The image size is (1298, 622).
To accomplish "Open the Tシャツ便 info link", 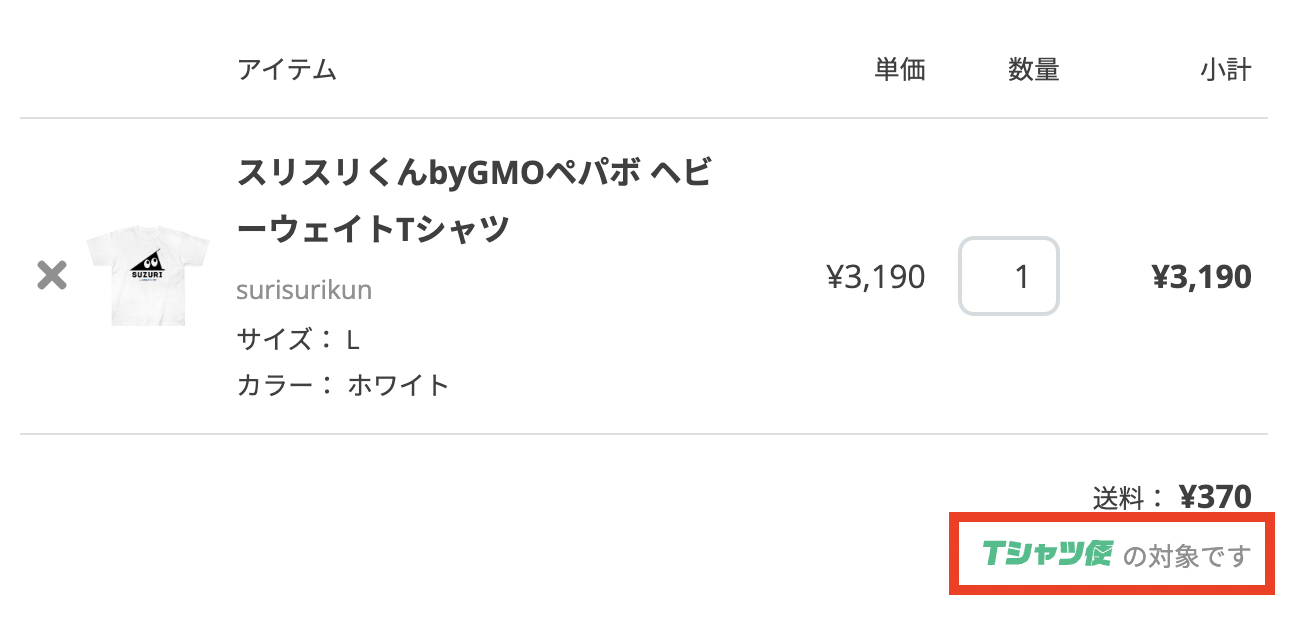I will (x=1047, y=553).
